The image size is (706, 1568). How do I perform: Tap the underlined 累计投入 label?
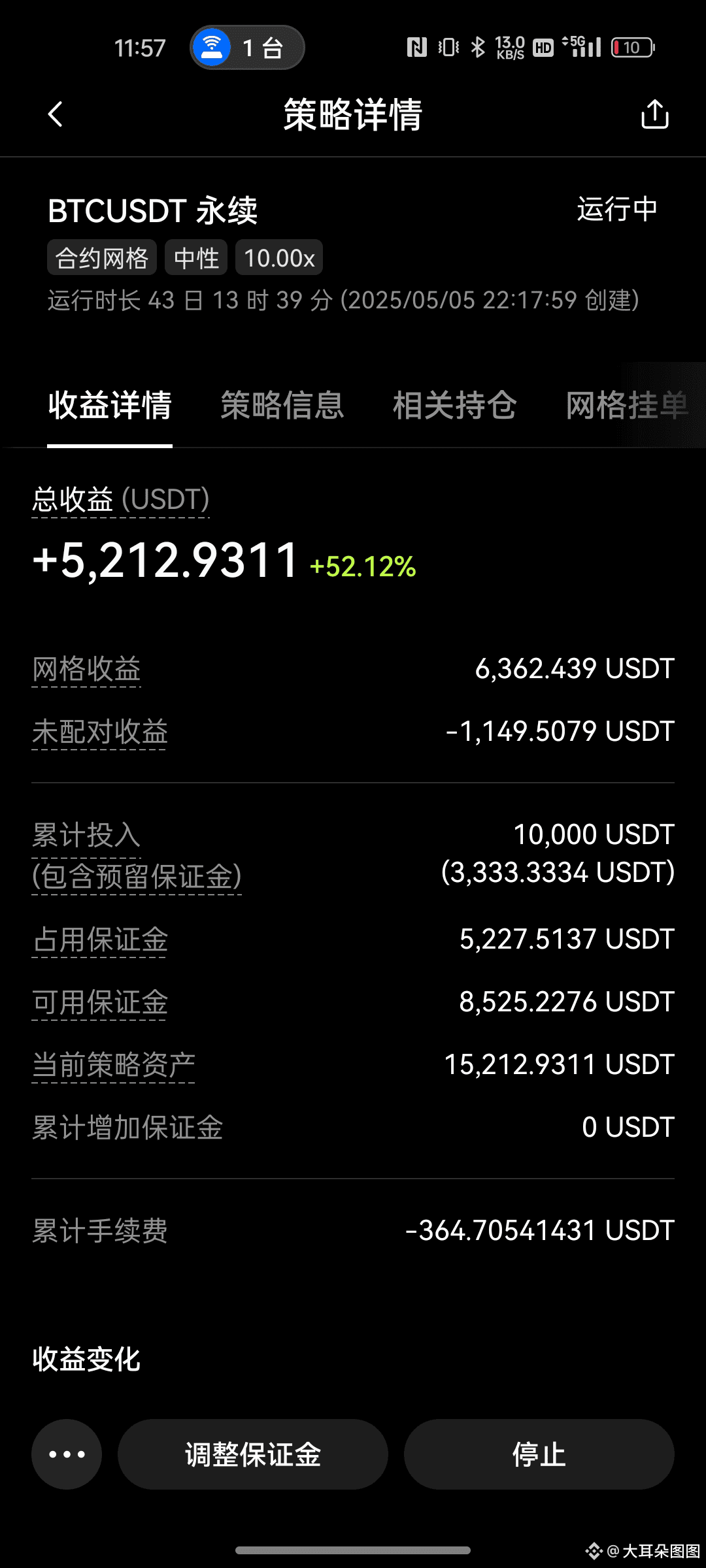(x=86, y=835)
